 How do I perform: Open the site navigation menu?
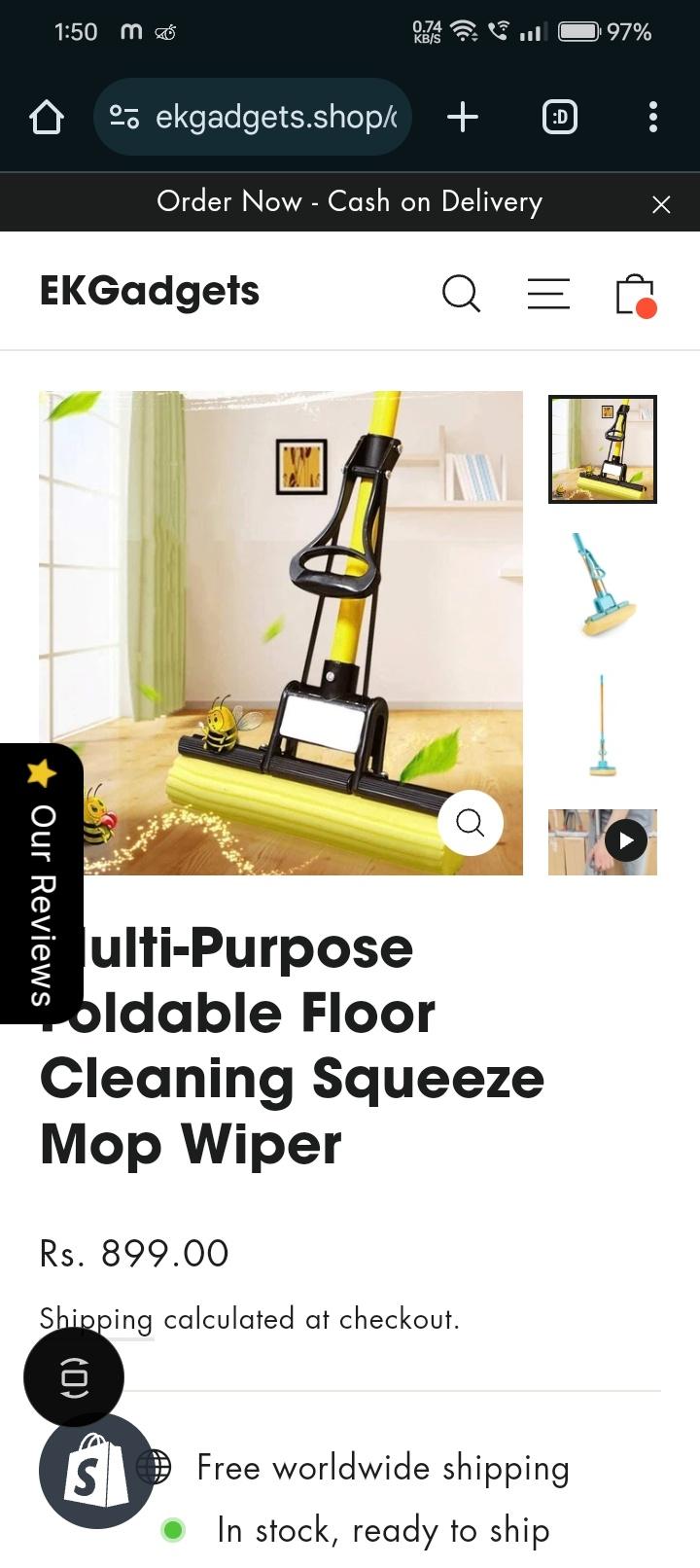(548, 293)
